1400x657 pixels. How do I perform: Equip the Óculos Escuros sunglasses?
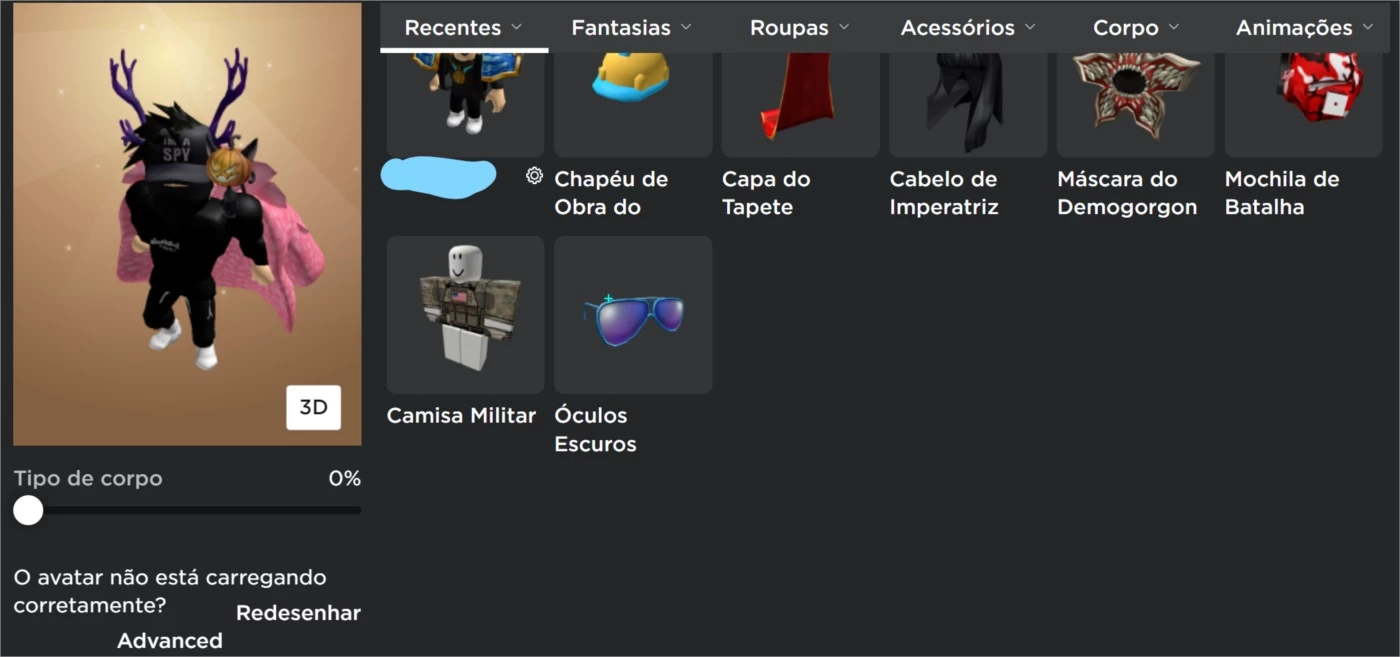[x=633, y=314]
